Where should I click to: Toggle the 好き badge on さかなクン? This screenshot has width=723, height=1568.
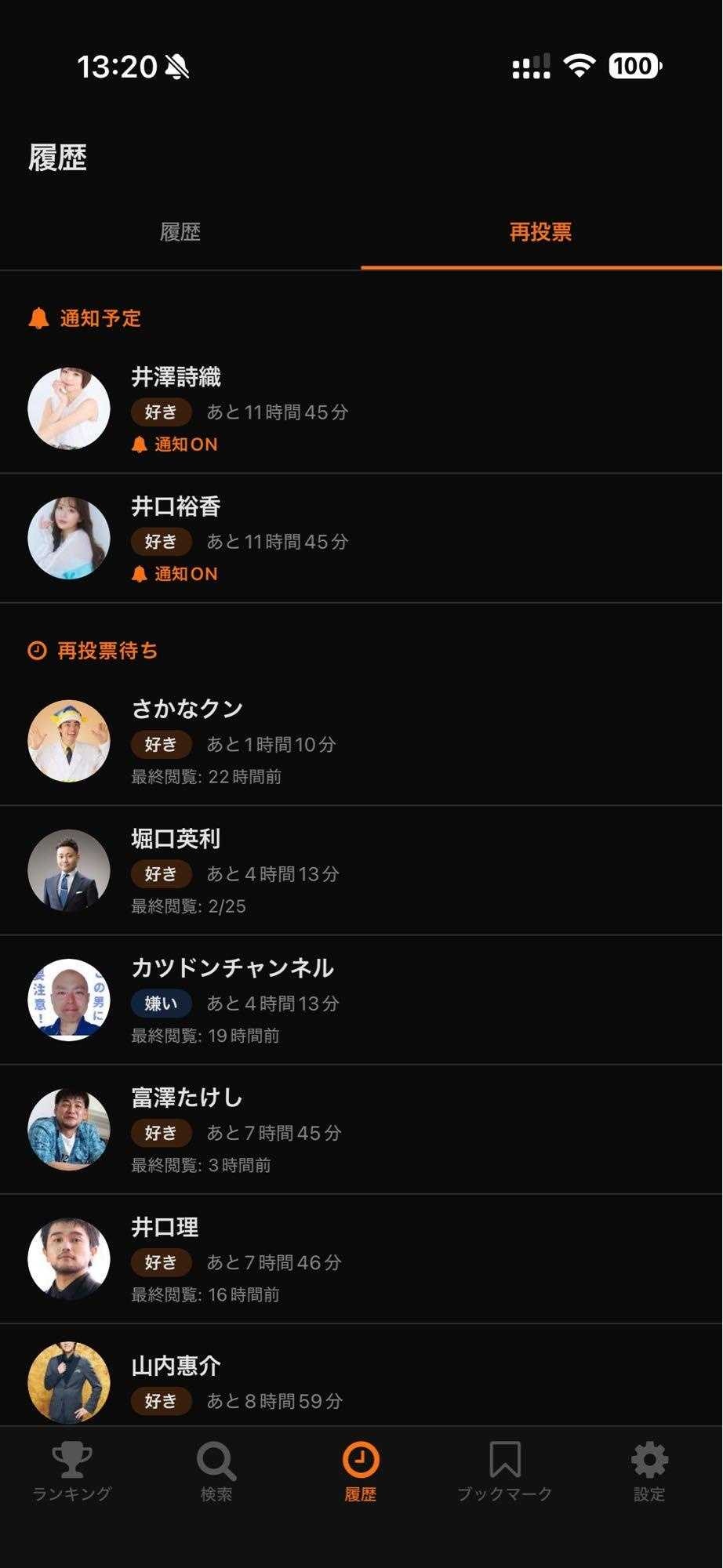[161, 744]
